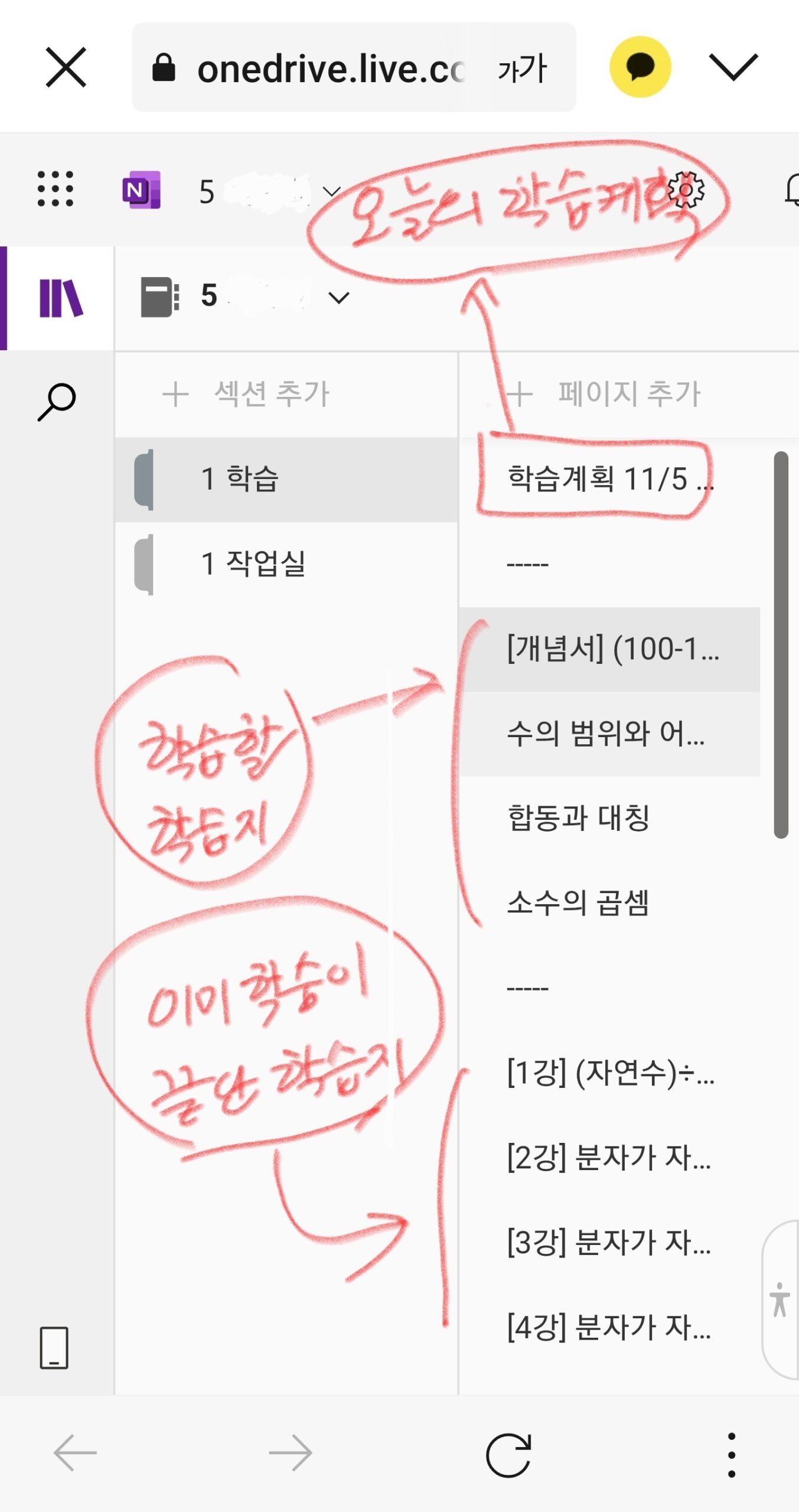Add a new section with 섹션 추가
The width and height of the screenshot is (799, 1512).
(x=246, y=394)
